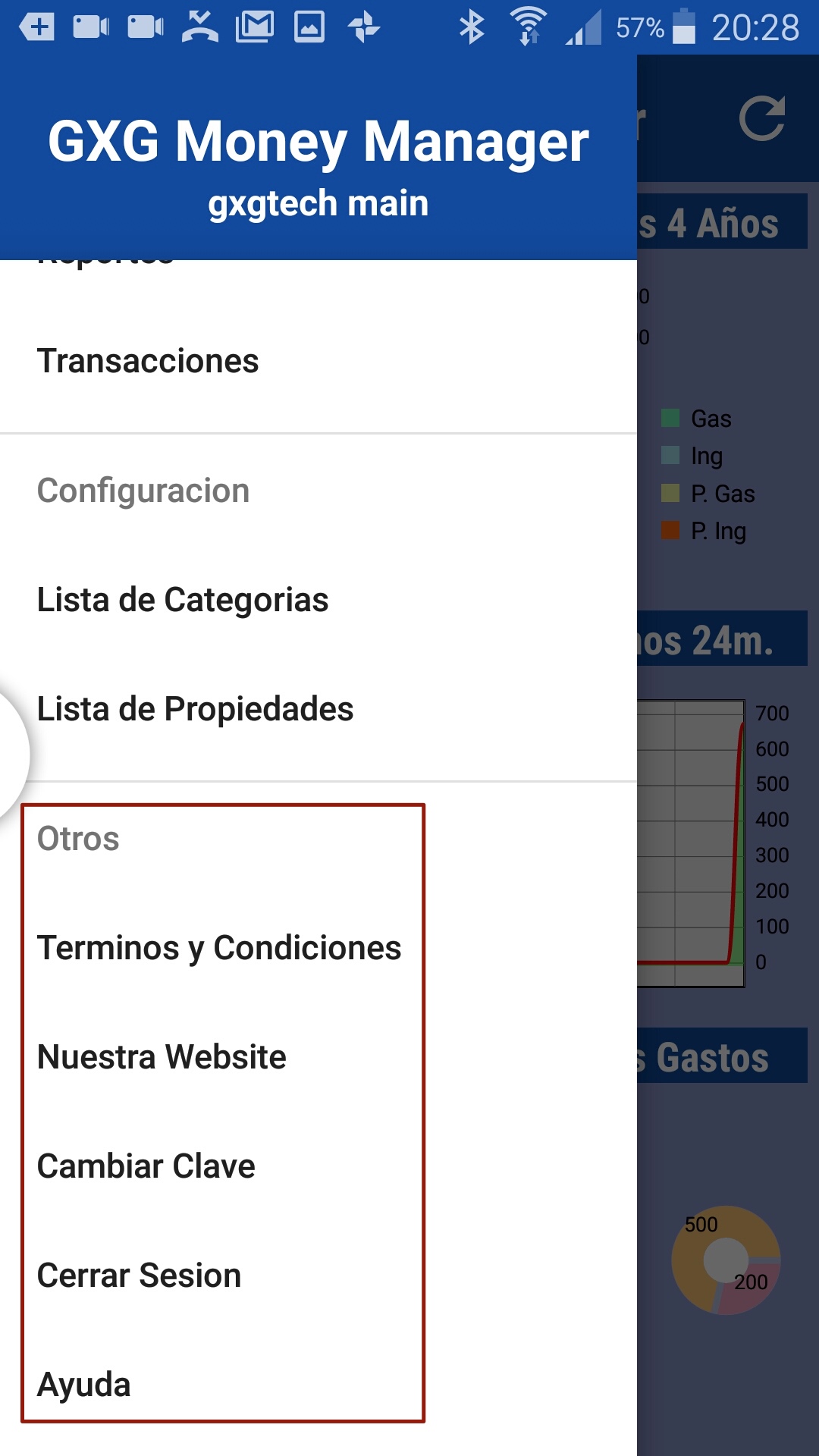819x1456 pixels.
Task: Open Lista de Propiedades
Action: pos(318,709)
